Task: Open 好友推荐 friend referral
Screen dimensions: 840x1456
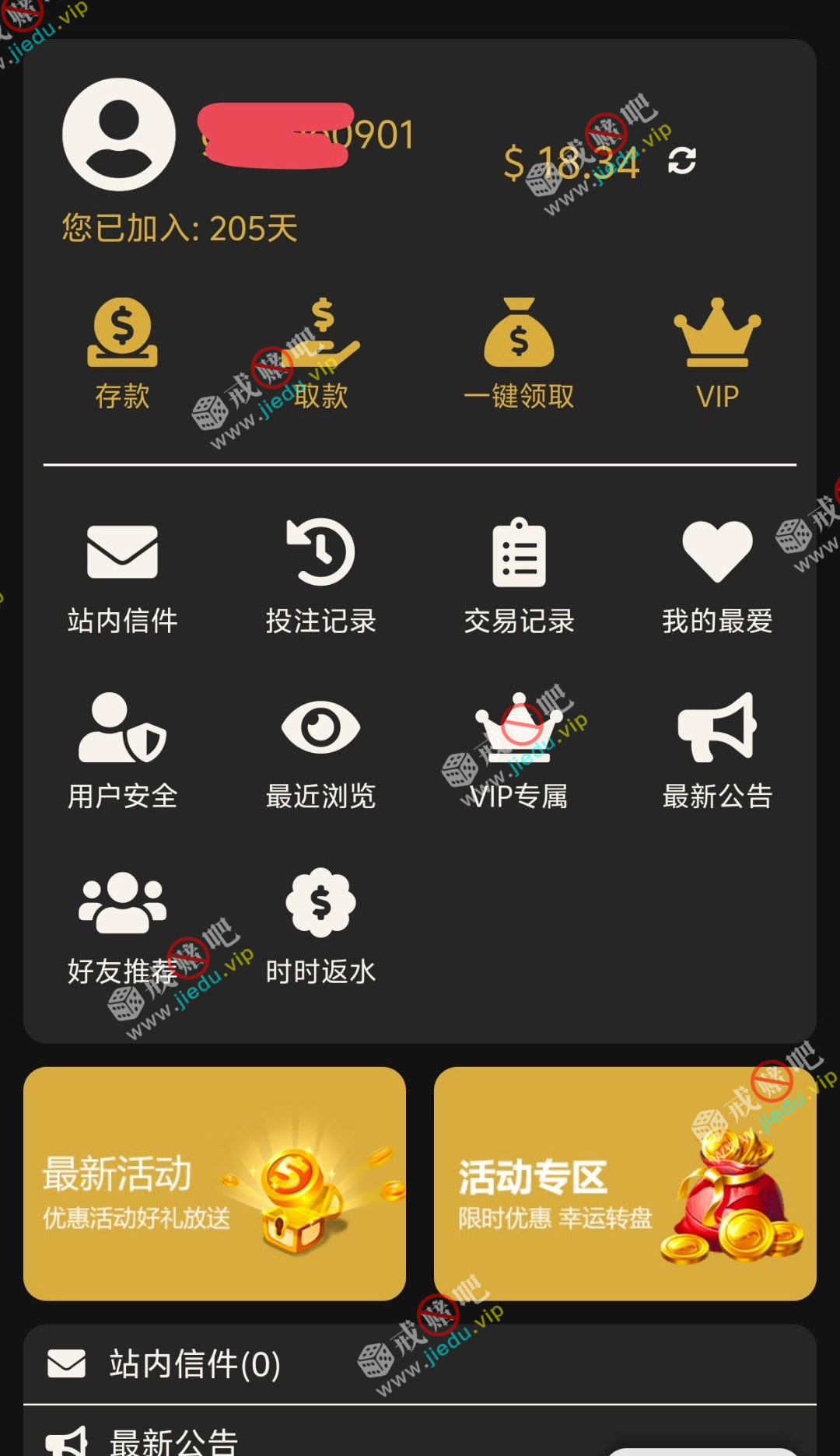Action: 122,927
